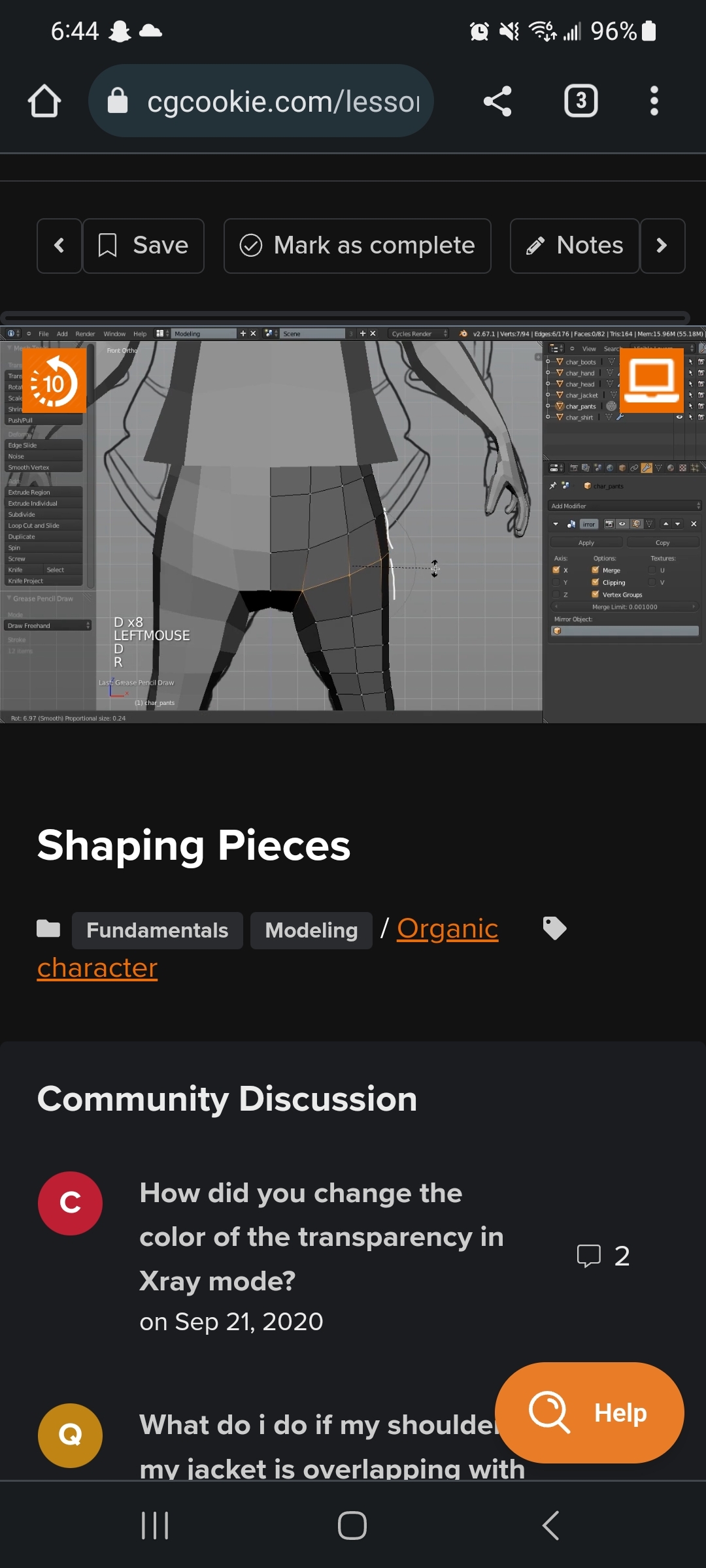Open the Modeling category chip

click(311, 930)
